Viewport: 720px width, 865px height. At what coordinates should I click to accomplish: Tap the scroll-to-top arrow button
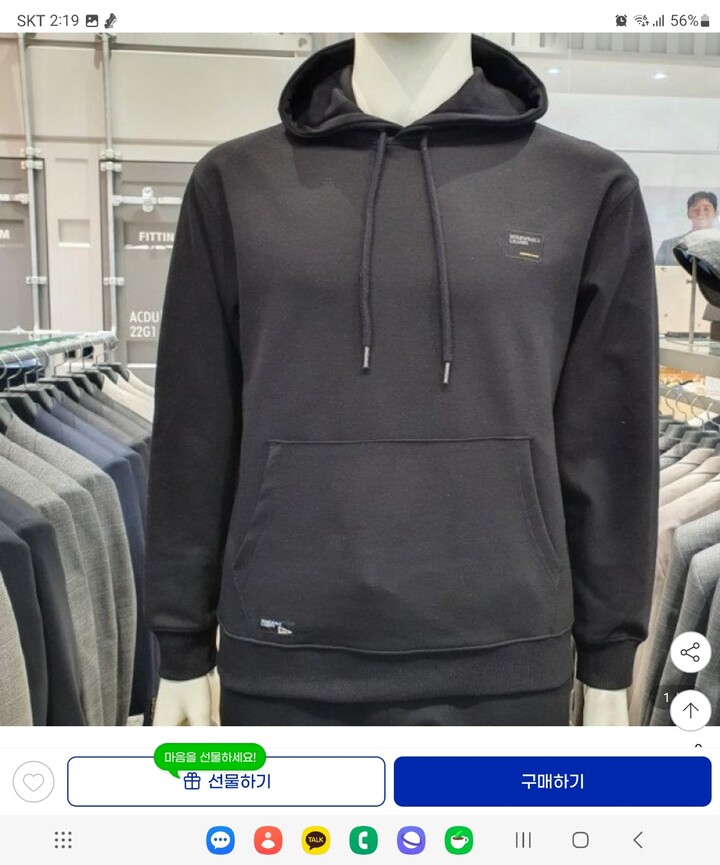[x=689, y=712]
